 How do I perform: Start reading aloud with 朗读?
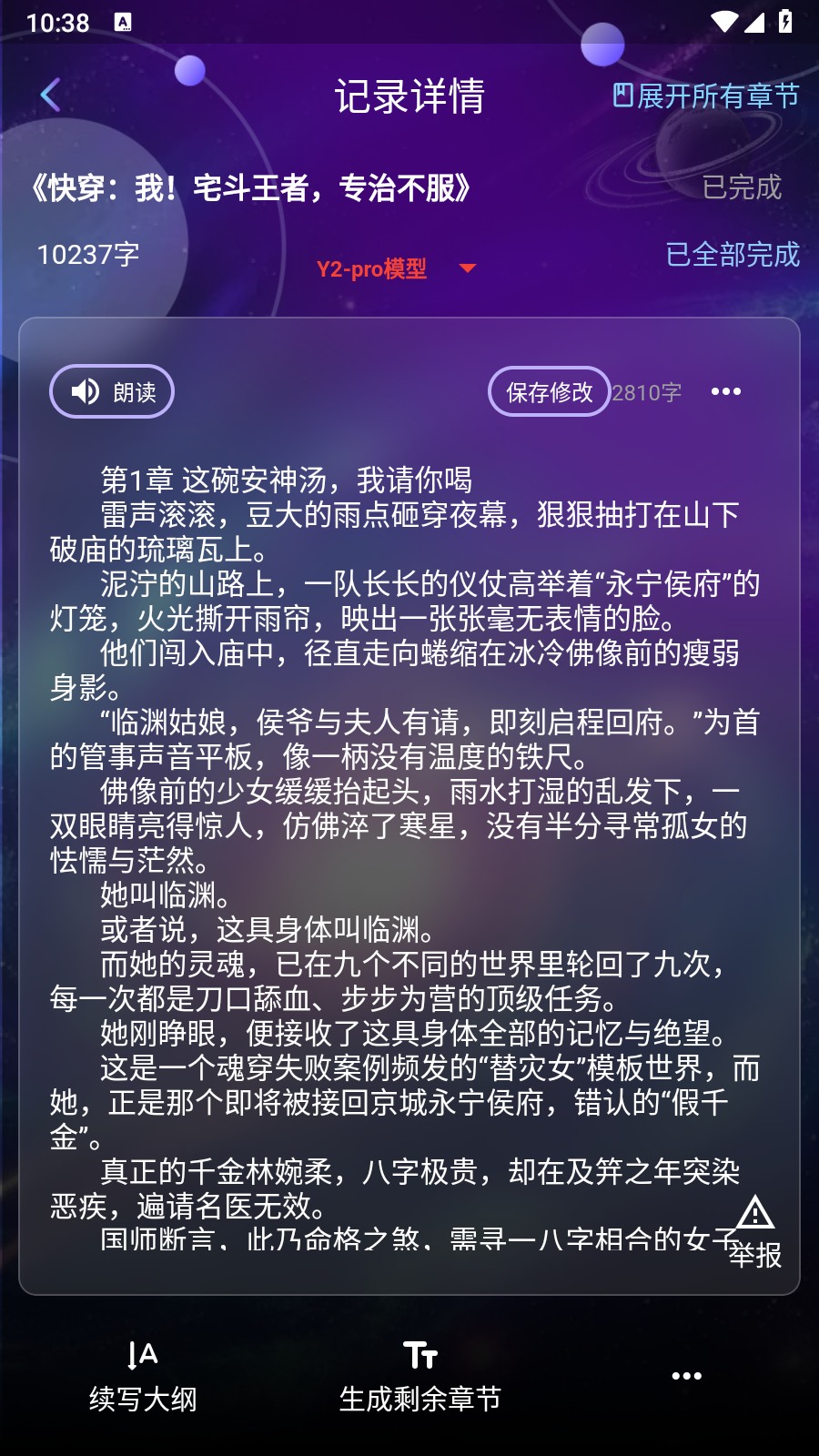tap(112, 391)
